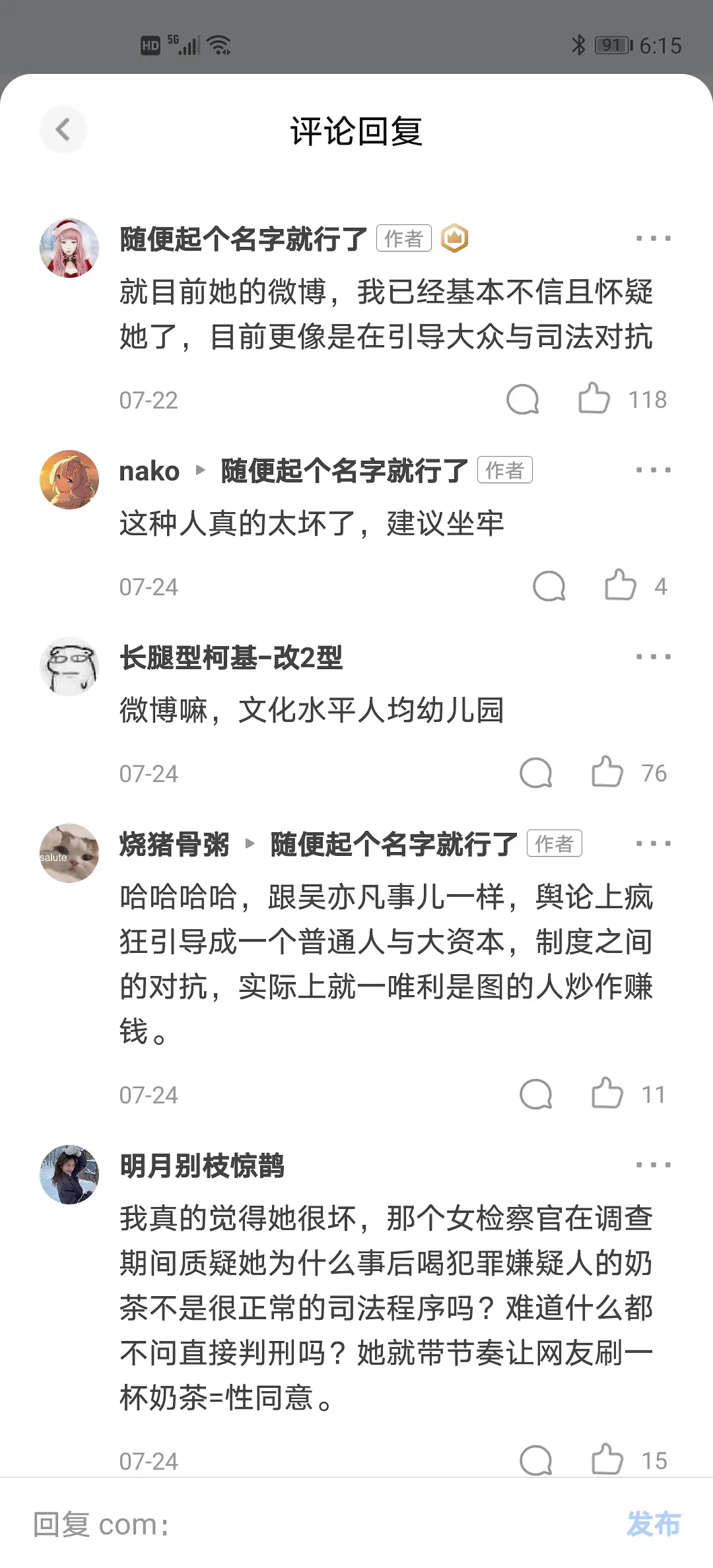Image resolution: width=713 pixels, height=1568 pixels.
Task: Open more options on 随便起个名字就行了's top comment
Action: (653, 238)
